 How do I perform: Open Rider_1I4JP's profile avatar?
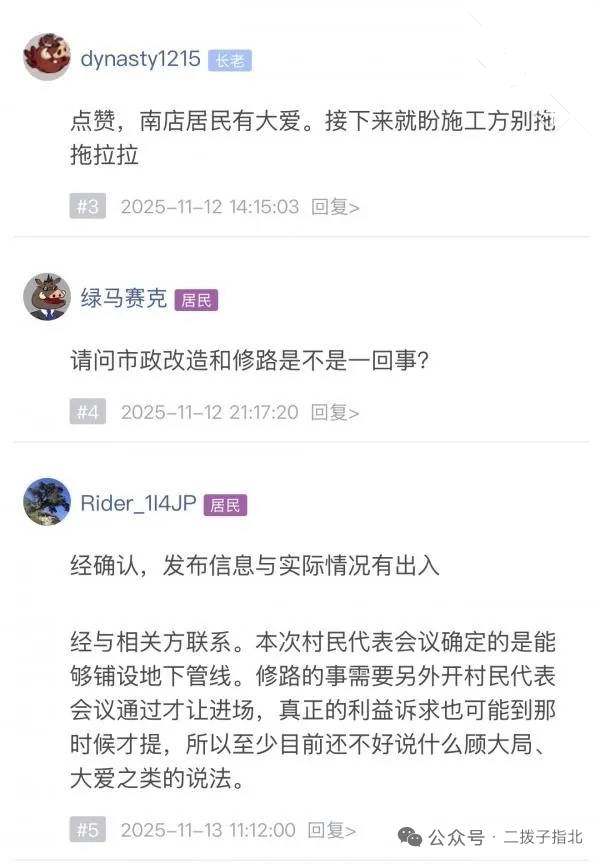[46, 502]
